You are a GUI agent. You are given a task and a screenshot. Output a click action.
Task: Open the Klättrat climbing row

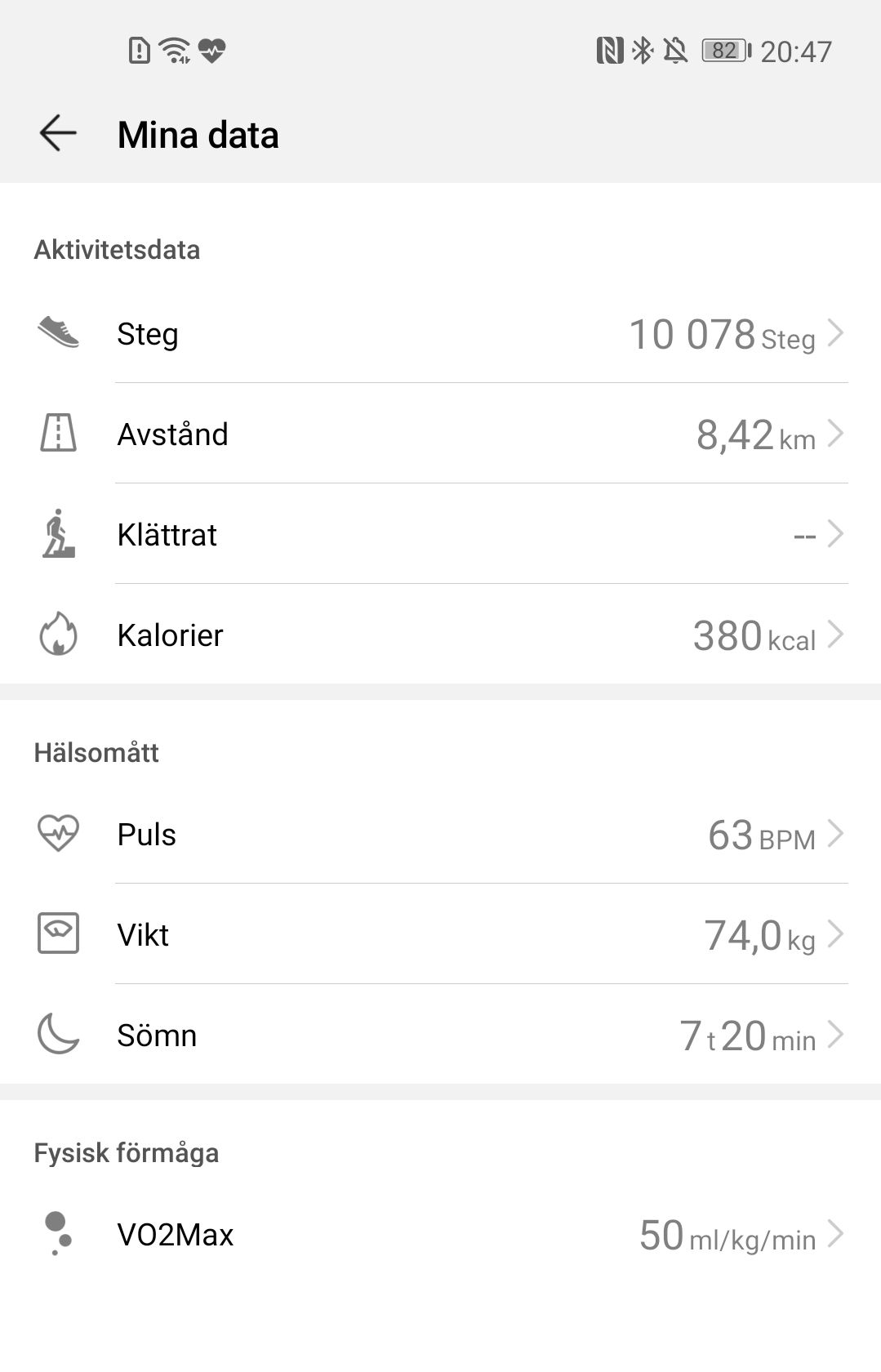click(441, 535)
